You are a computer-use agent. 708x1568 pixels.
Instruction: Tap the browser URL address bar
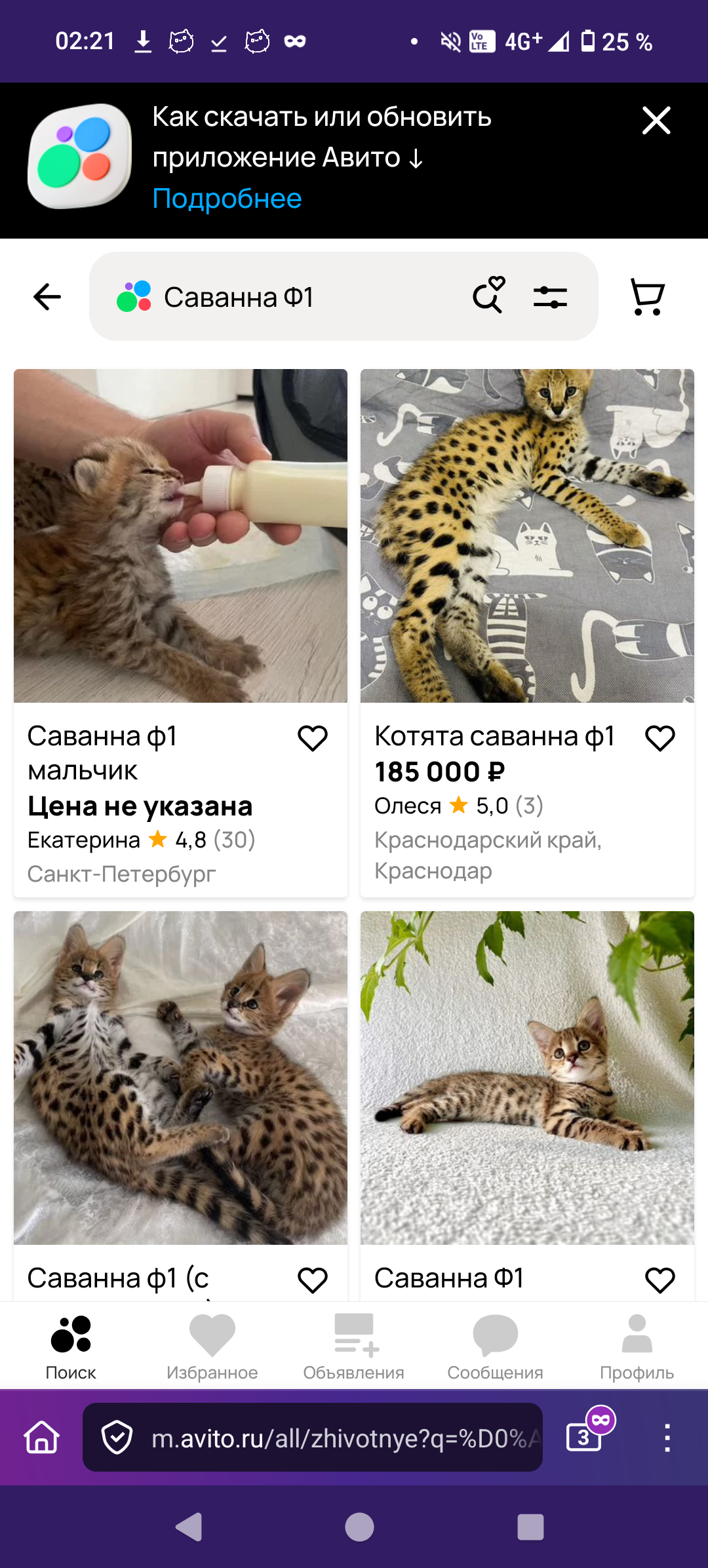(x=313, y=1438)
